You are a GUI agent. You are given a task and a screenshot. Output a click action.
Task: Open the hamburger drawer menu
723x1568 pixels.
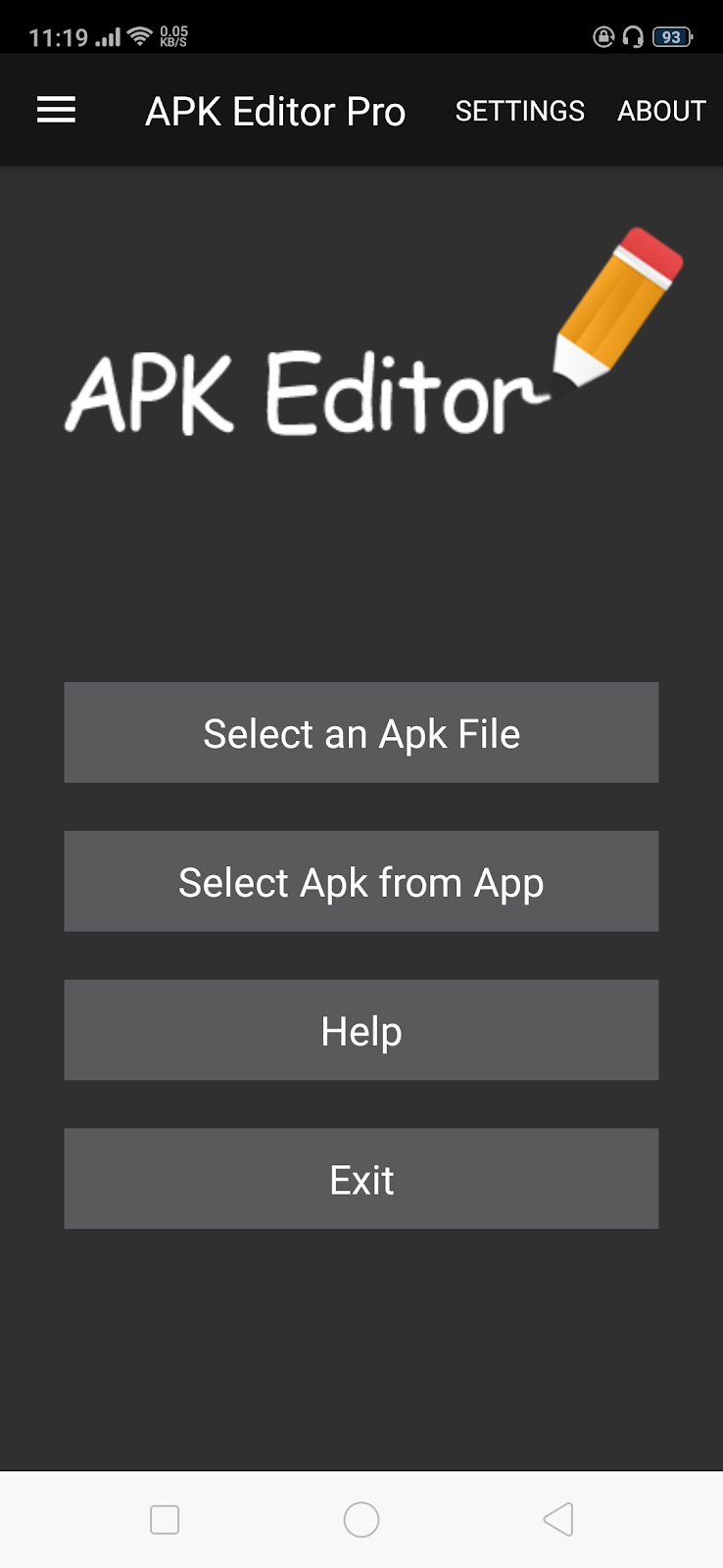(56, 111)
